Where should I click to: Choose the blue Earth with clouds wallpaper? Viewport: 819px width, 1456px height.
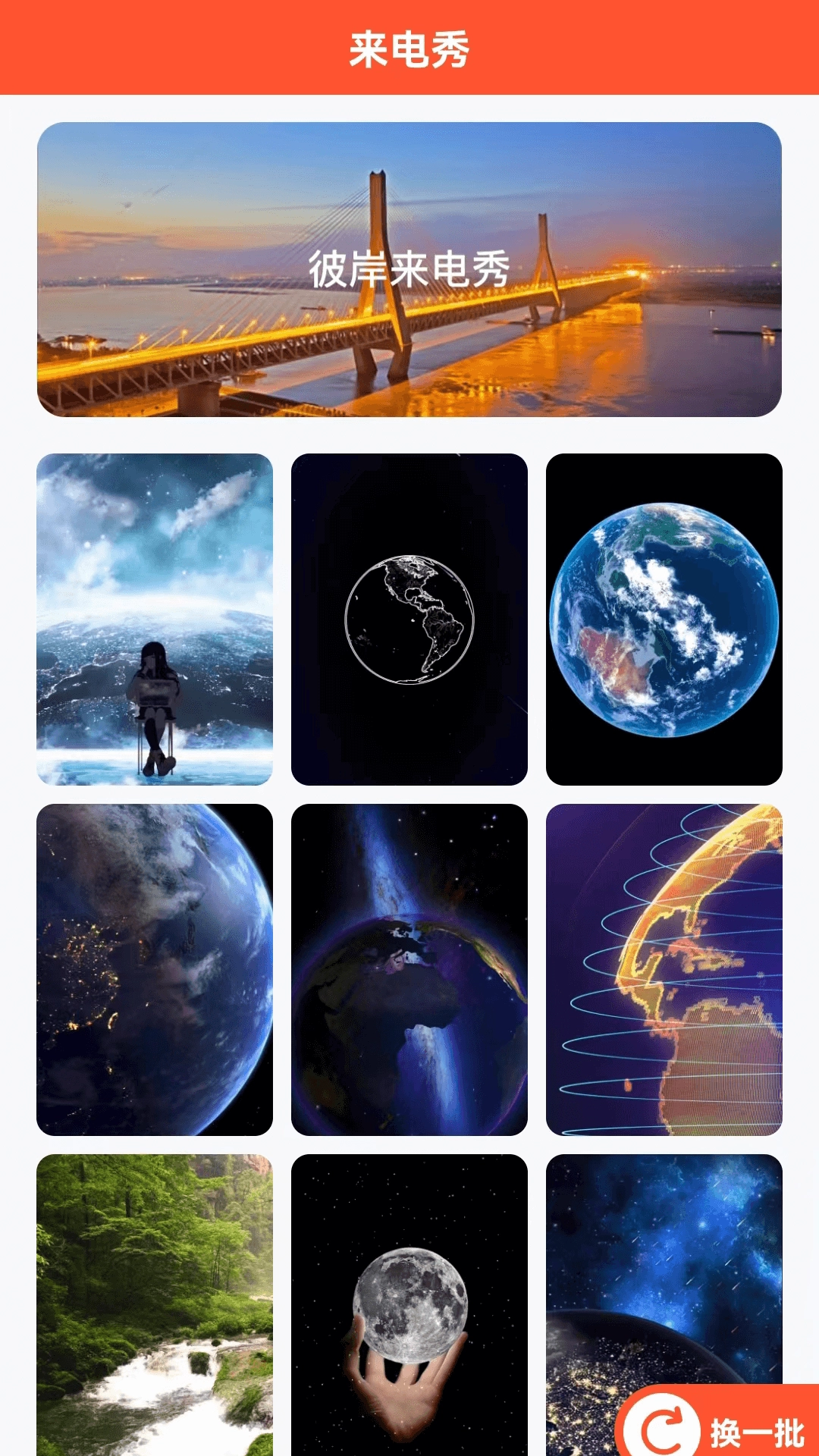(x=664, y=619)
